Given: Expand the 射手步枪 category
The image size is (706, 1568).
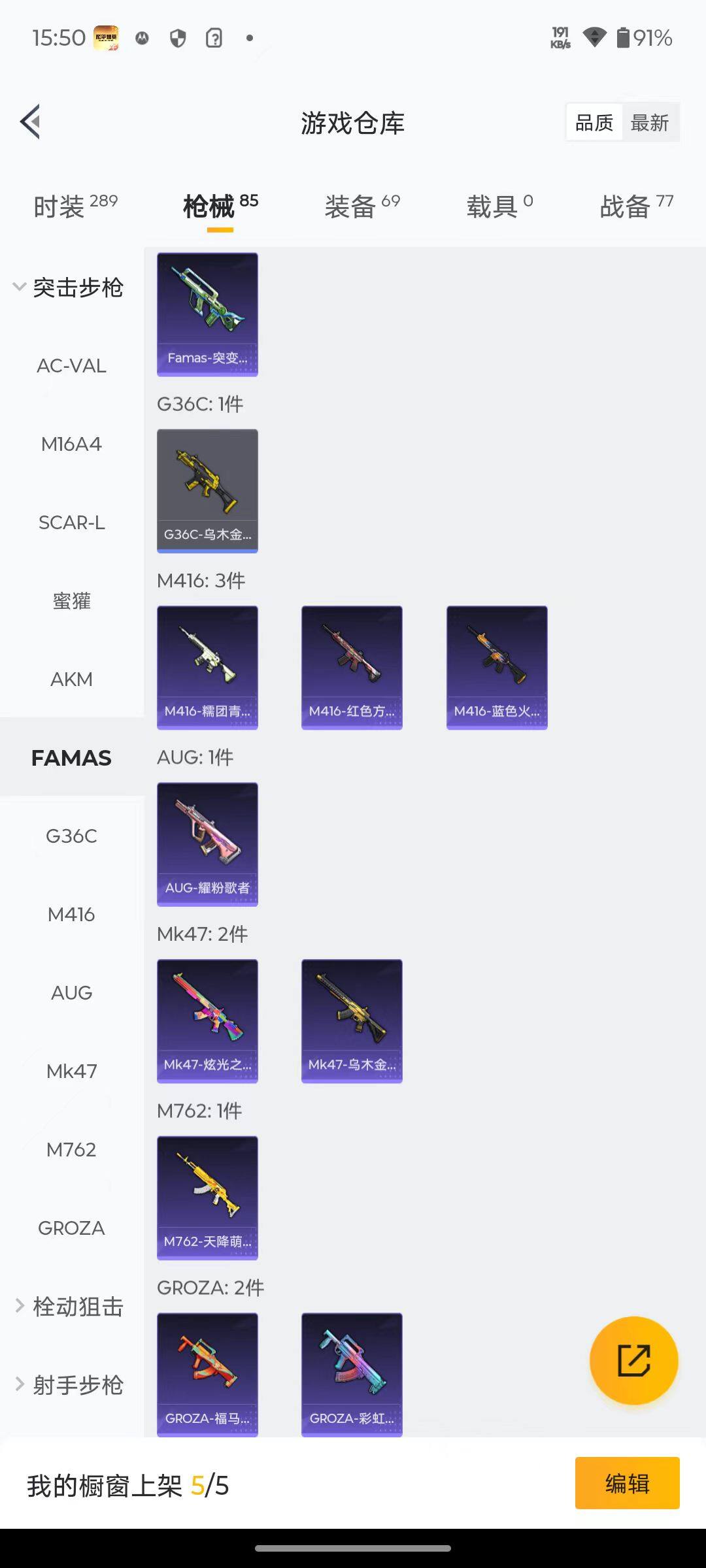Looking at the screenshot, I should click(69, 1385).
